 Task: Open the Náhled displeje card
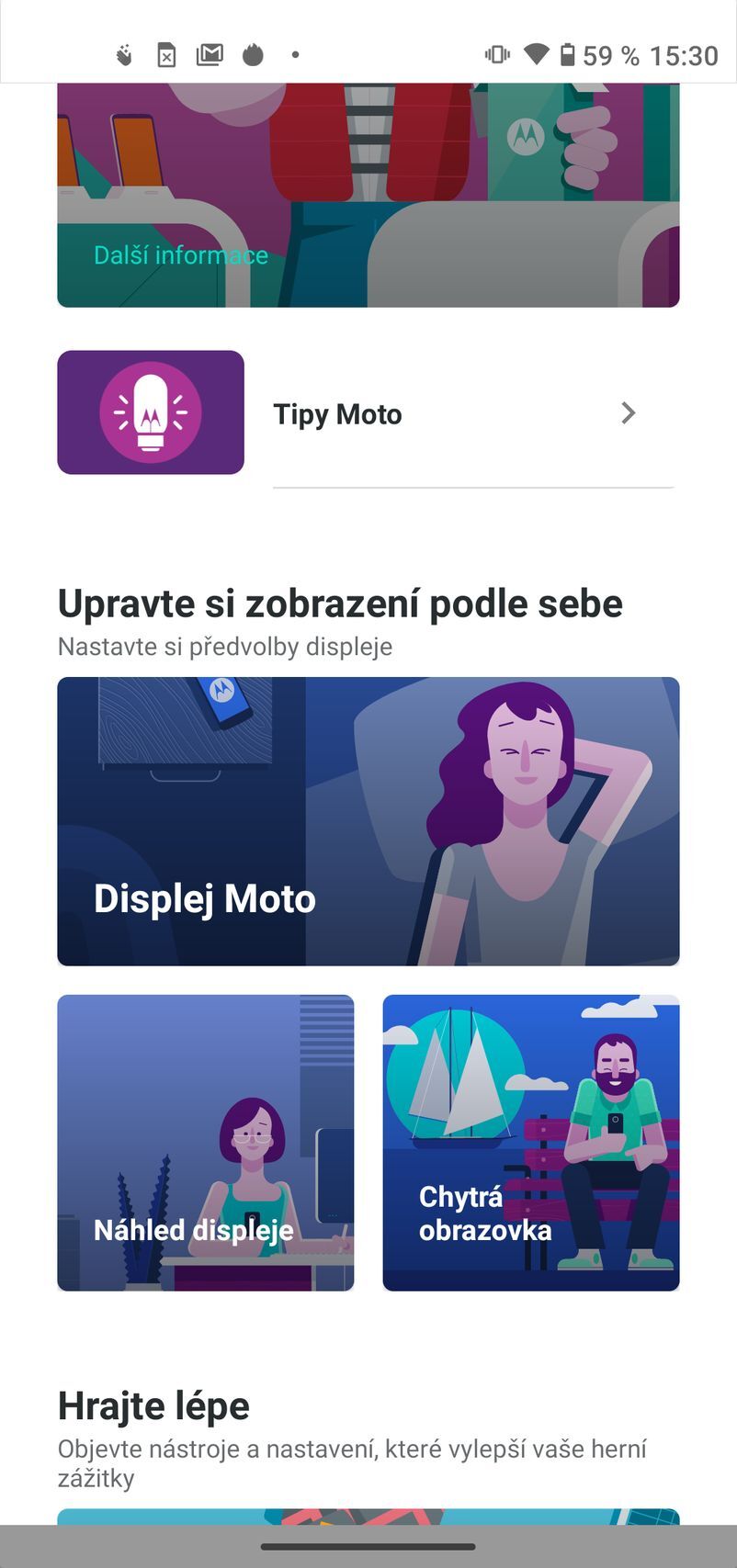[x=205, y=1142]
